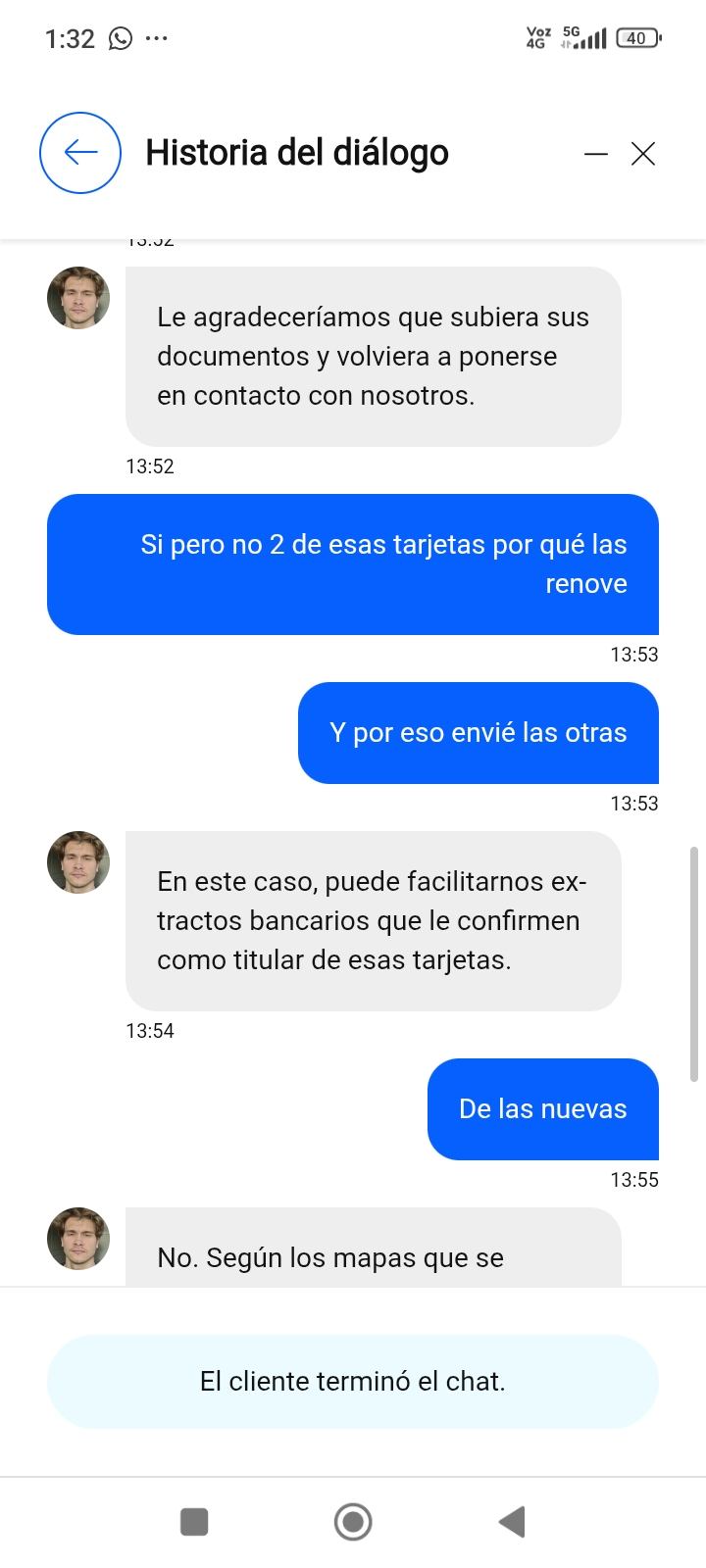Minimize the dialog history window

595,154
